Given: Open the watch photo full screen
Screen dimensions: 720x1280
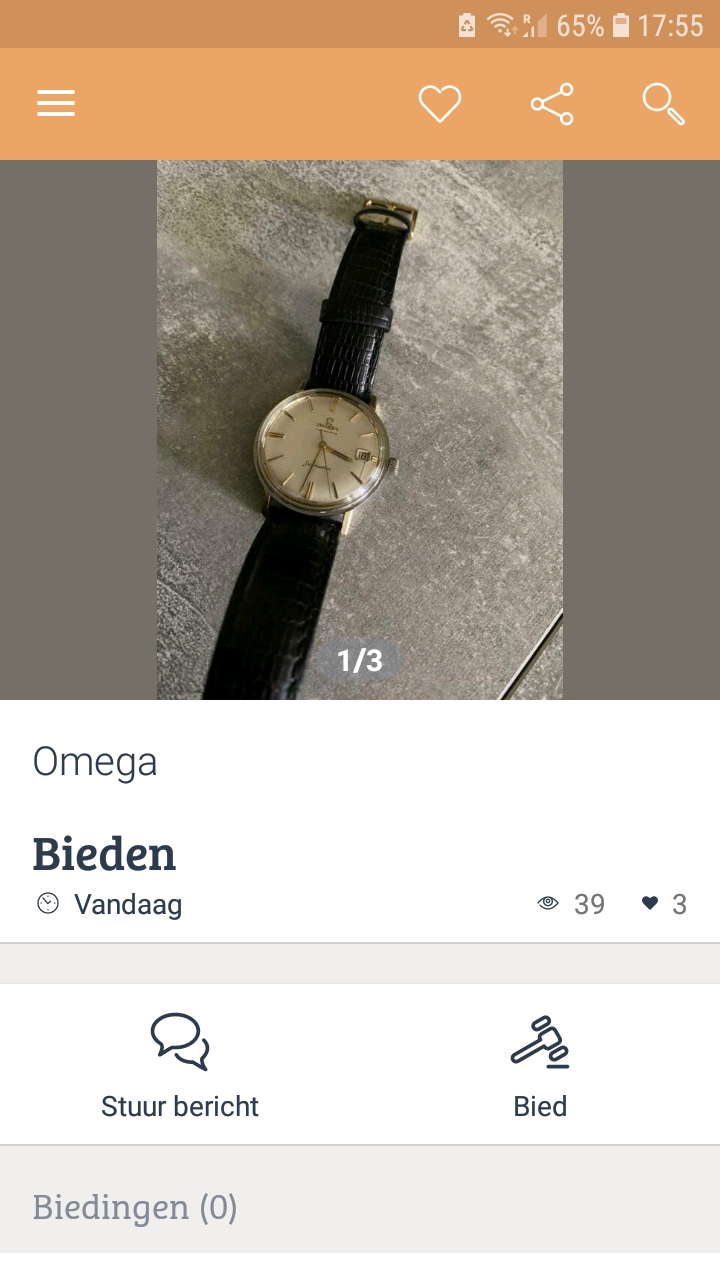Looking at the screenshot, I should 360,430.
